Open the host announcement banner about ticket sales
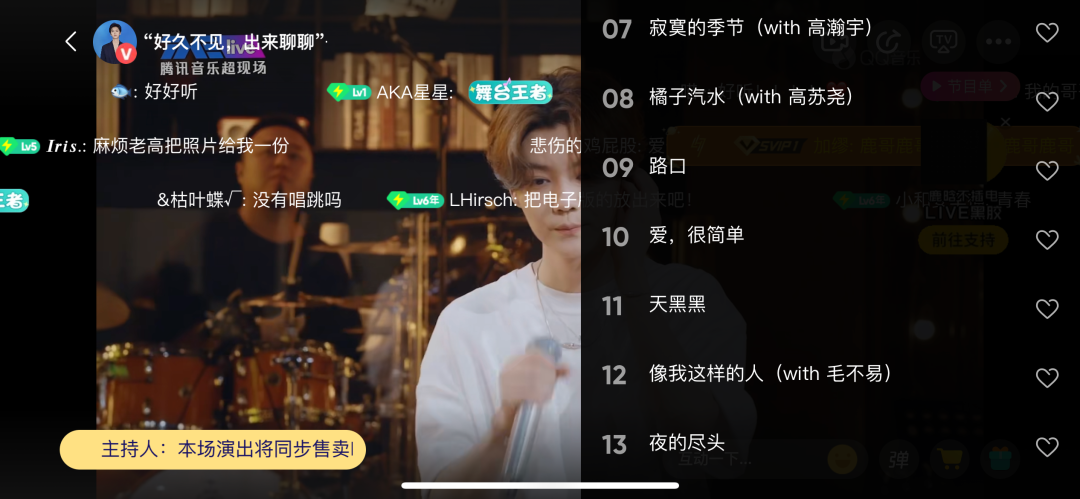The image size is (1080, 499). click(x=213, y=450)
